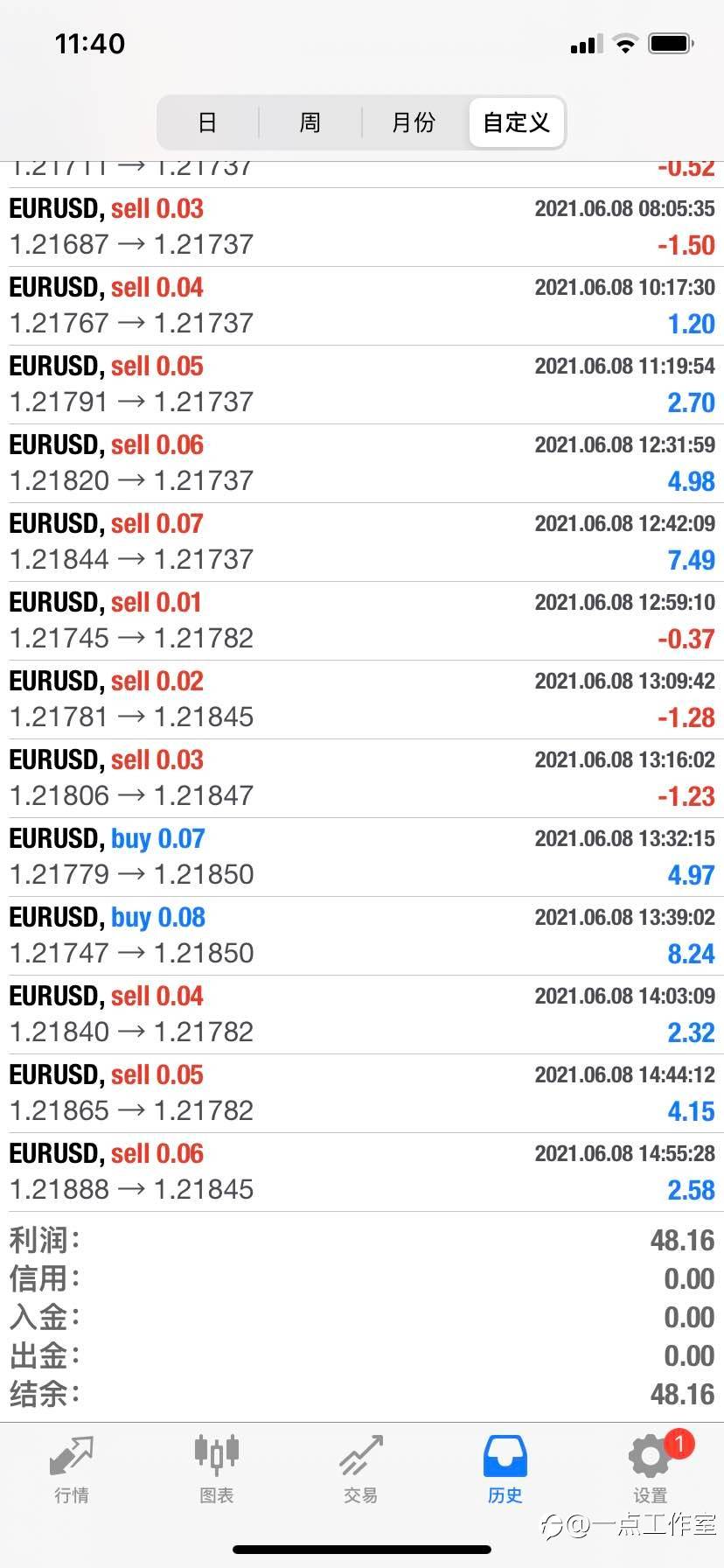Switch to the 月份 period tab
The height and width of the screenshot is (1568, 724).
click(414, 122)
